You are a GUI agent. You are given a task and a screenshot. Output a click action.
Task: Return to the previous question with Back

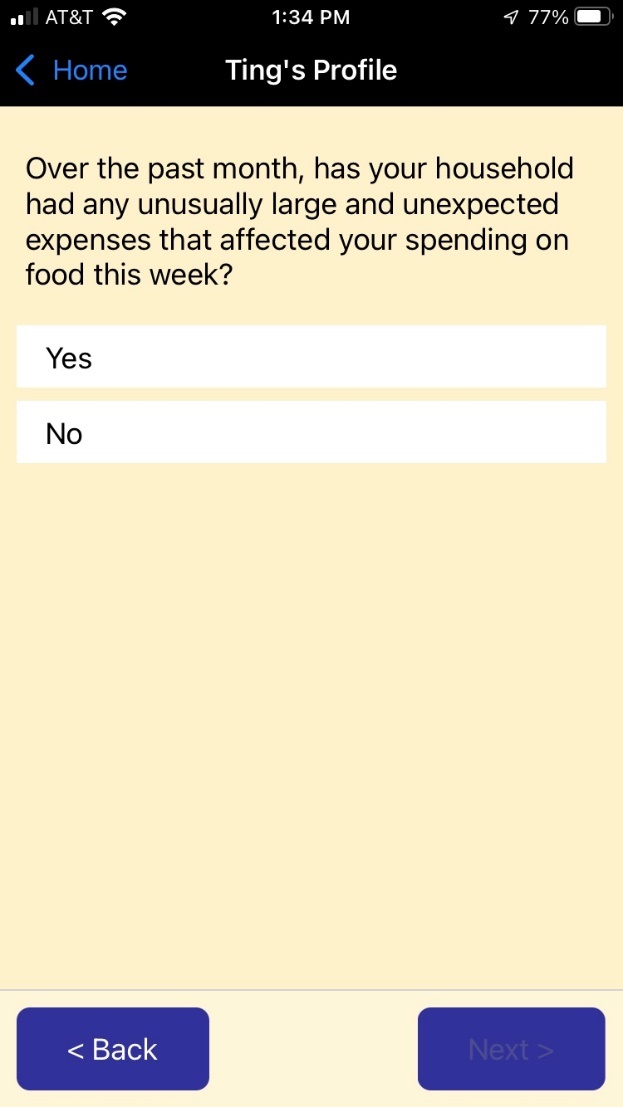point(112,1049)
